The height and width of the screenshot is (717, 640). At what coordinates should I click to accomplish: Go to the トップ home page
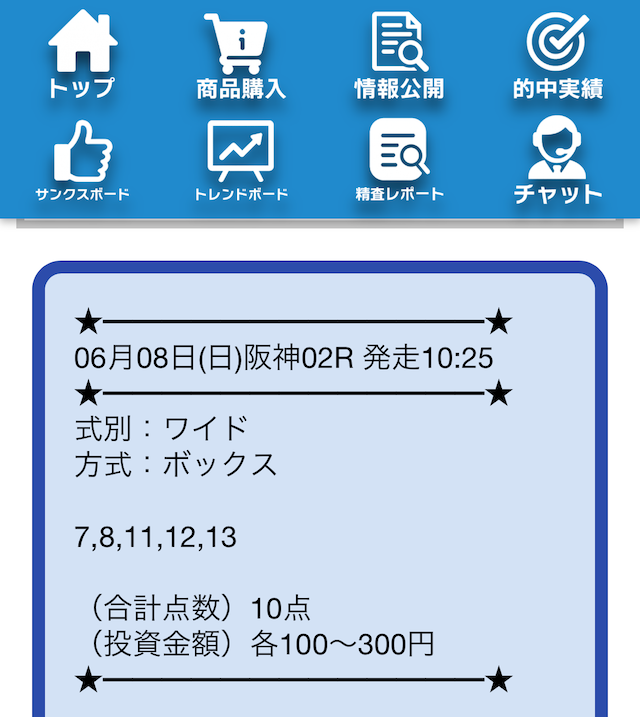tap(82, 55)
